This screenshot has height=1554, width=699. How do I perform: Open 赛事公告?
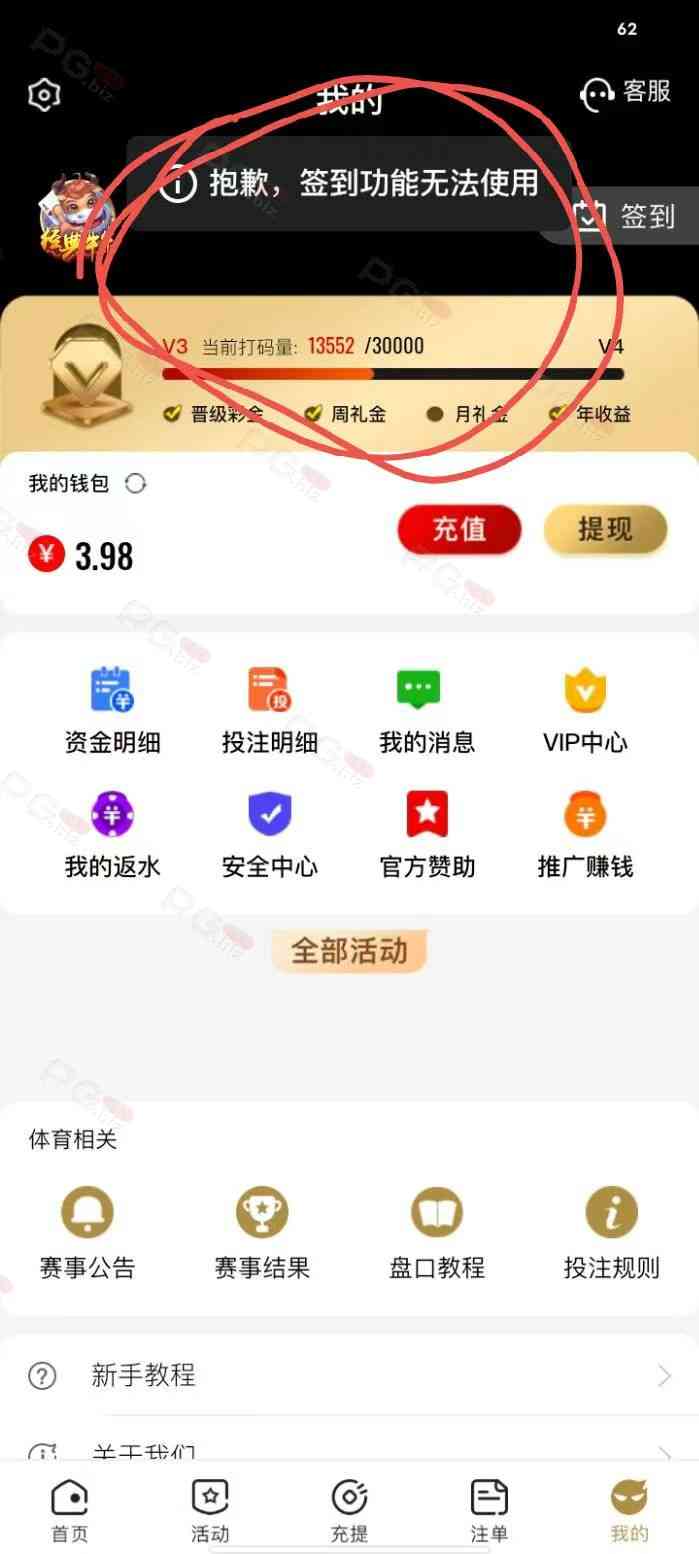(x=87, y=1233)
